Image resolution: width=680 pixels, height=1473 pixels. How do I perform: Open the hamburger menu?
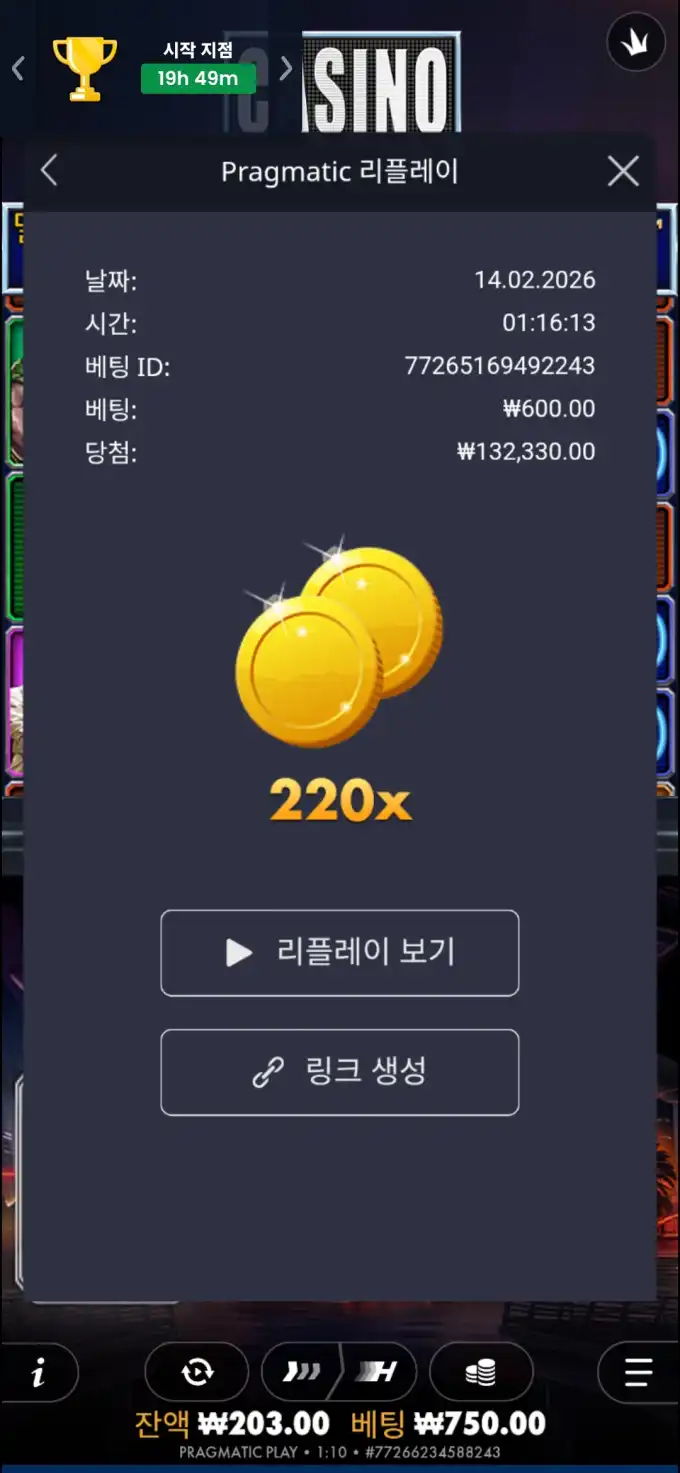[638, 1374]
